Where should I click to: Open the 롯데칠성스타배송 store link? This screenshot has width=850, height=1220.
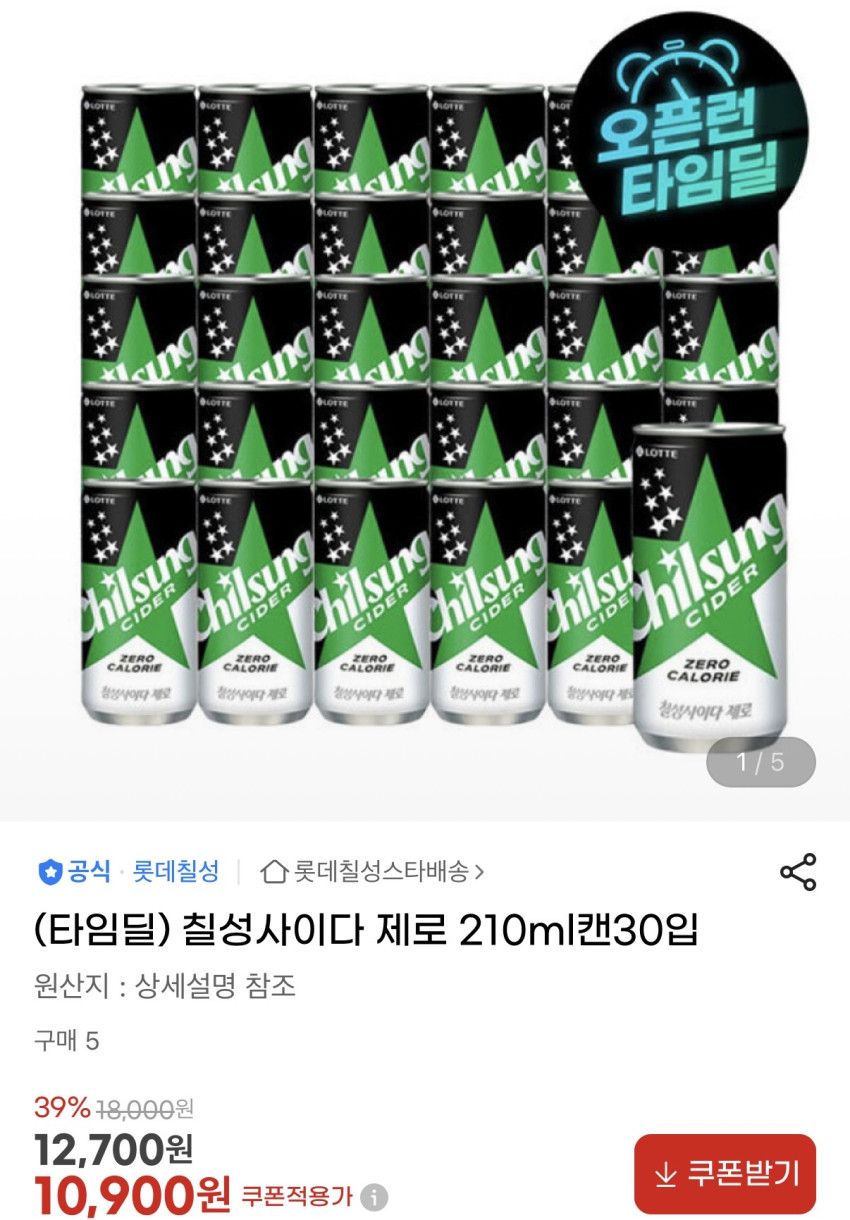point(372,872)
